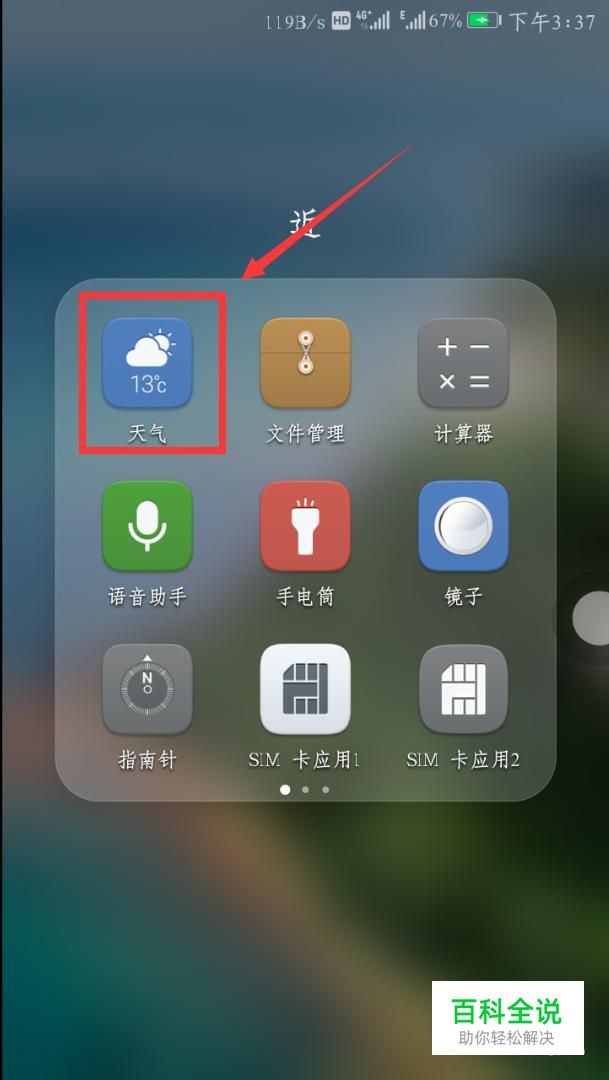Tap the folder page indicator dots

click(305, 789)
